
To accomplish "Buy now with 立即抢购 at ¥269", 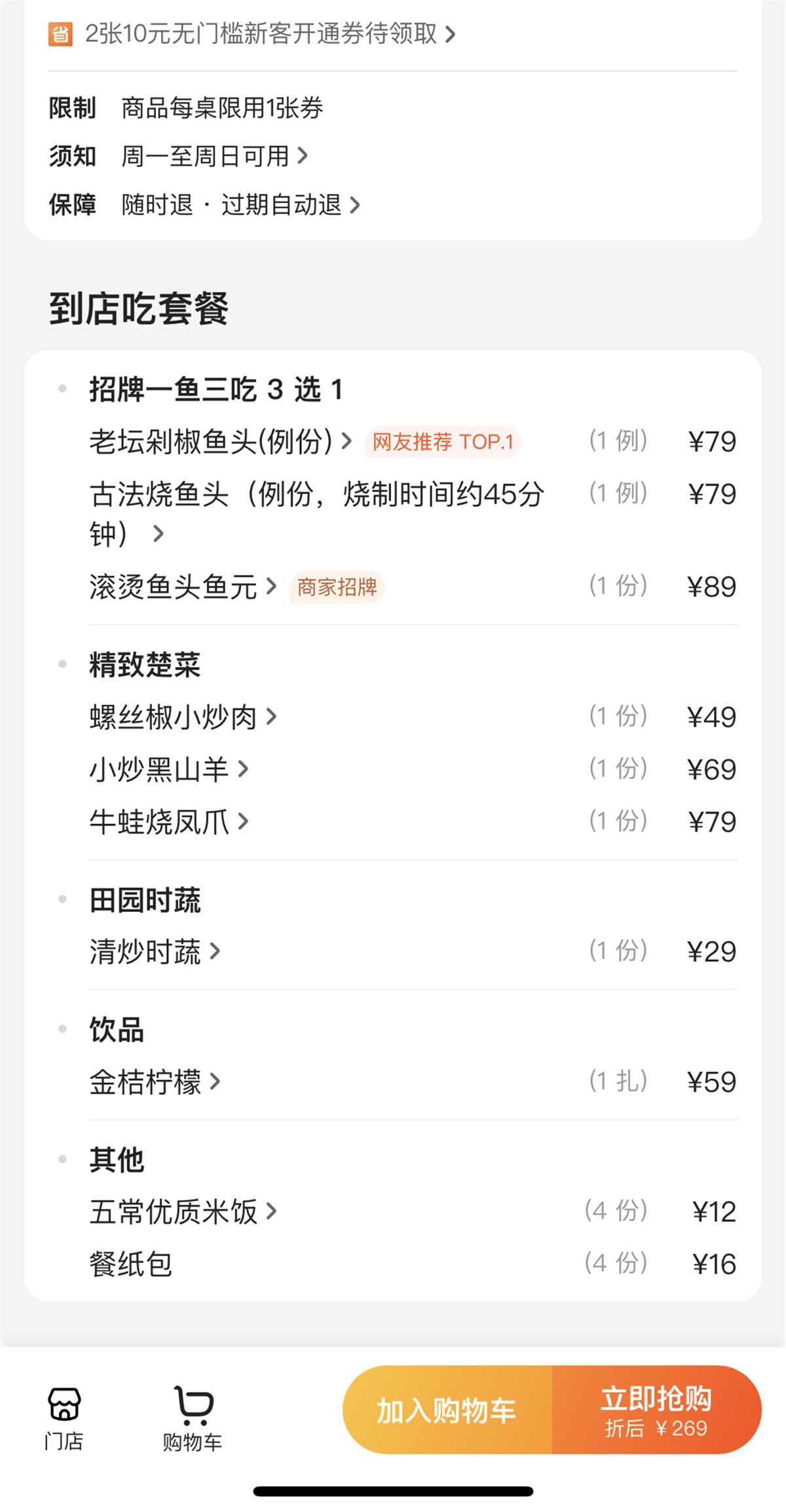I will tap(656, 1411).
